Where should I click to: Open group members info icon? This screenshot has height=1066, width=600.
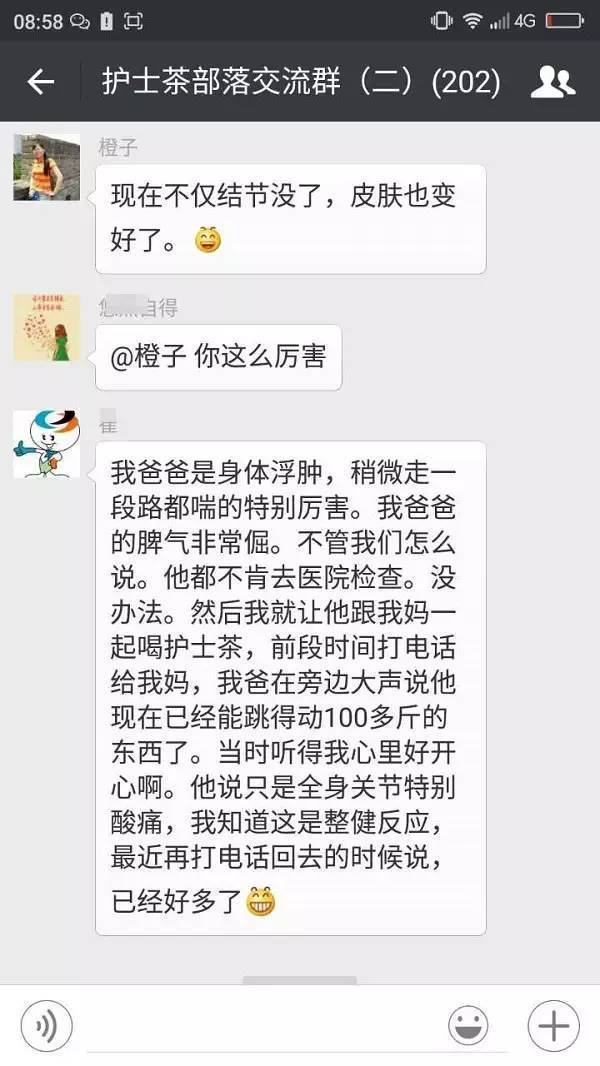(552, 82)
